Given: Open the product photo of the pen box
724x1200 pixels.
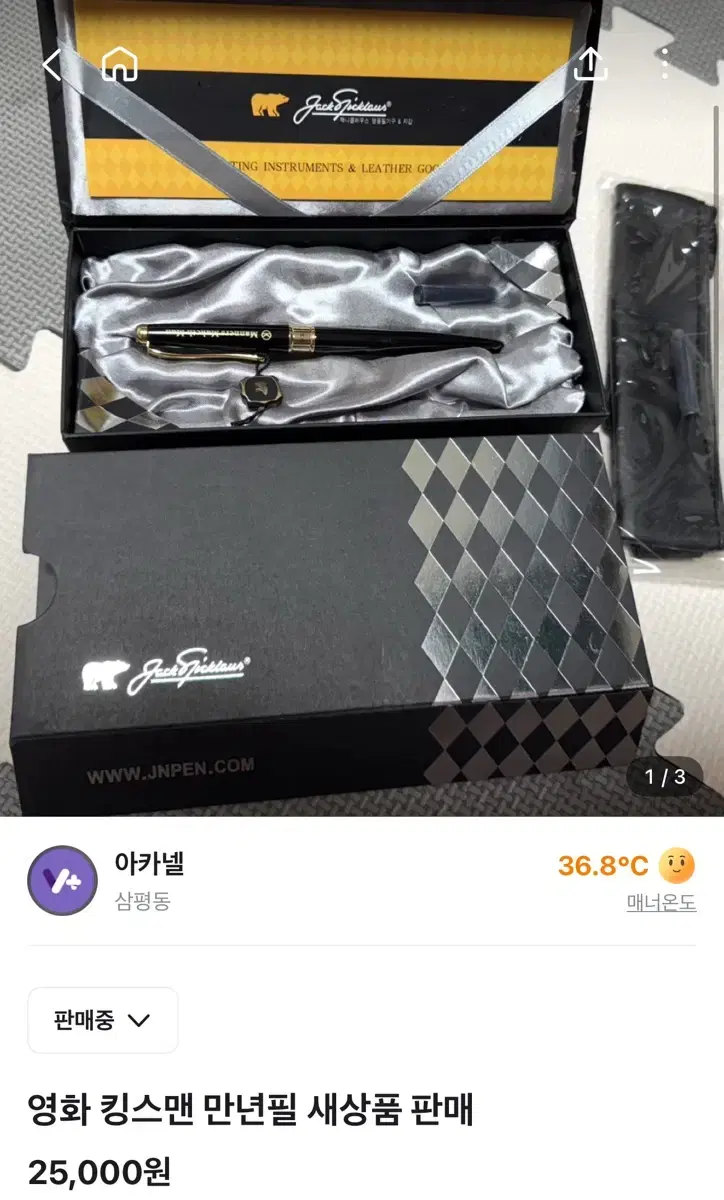Looking at the screenshot, I should coord(362,400).
